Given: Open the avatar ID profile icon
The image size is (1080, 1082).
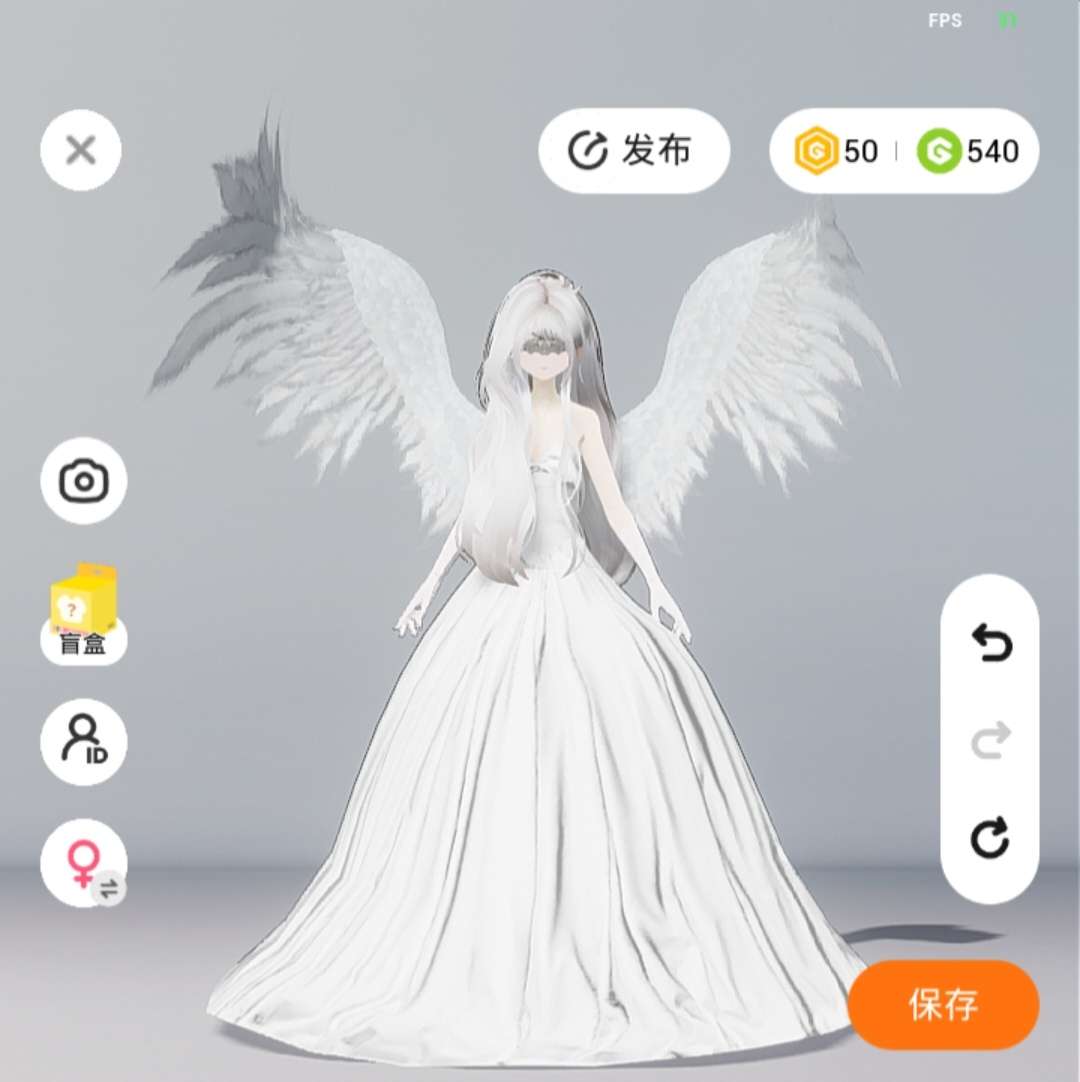Looking at the screenshot, I should pos(84,742).
